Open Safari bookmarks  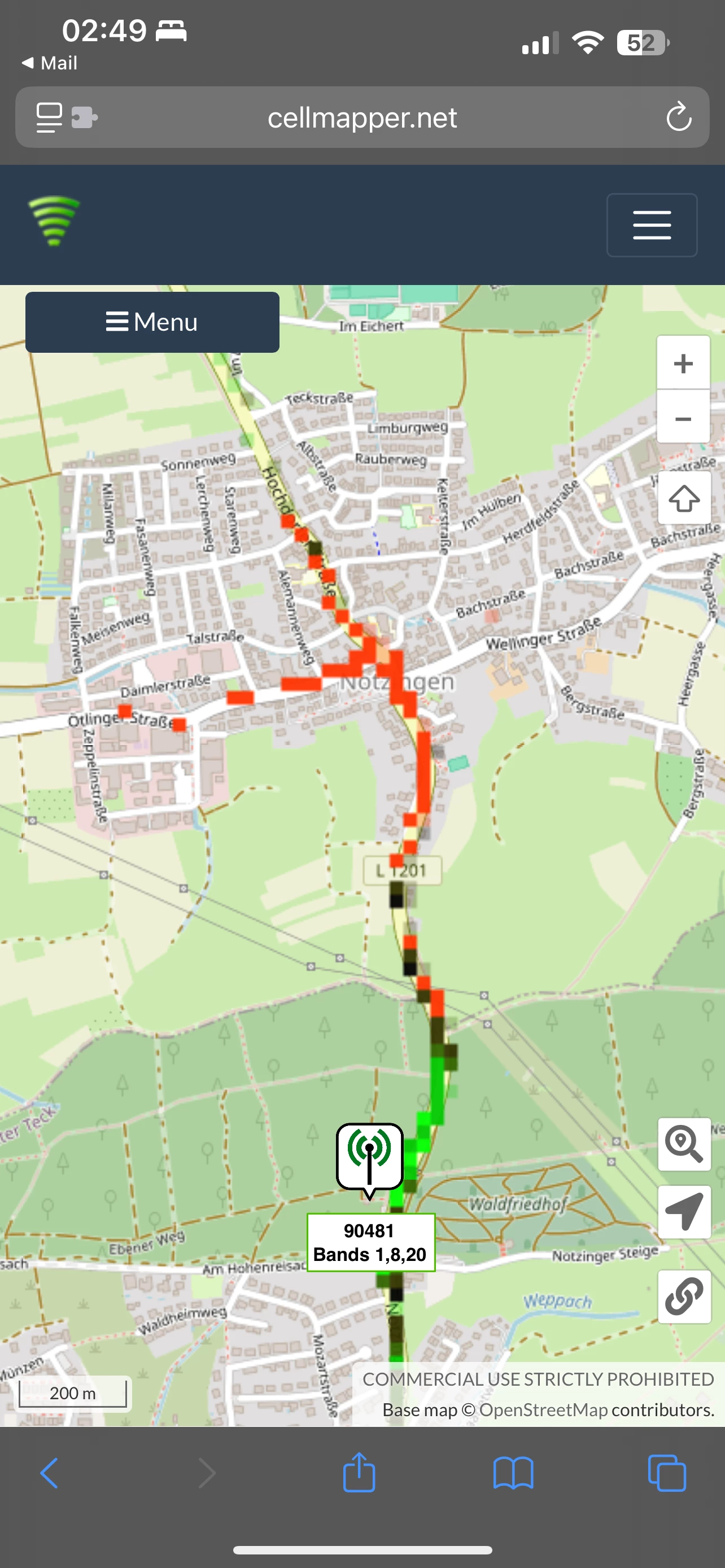pyautogui.click(x=513, y=1473)
